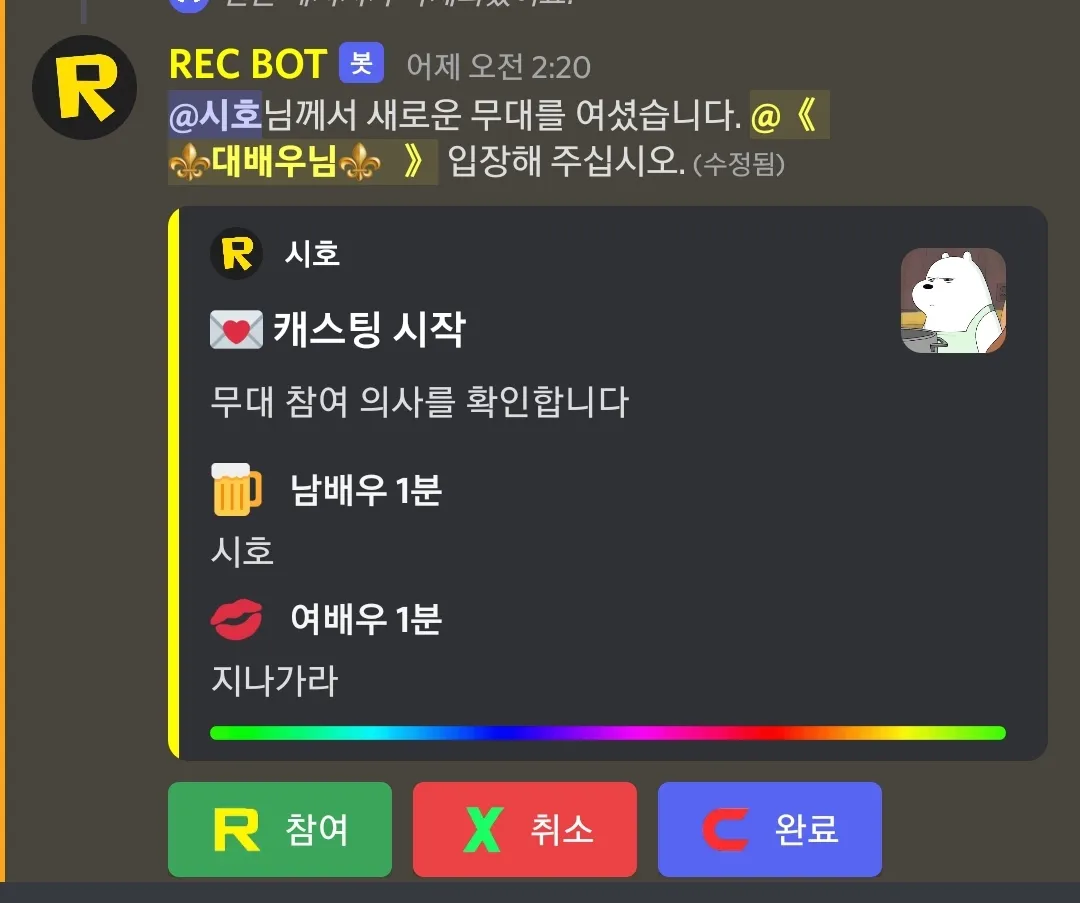Tap the blue 완료 button
This screenshot has height=903, width=1080.
pos(769,829)
